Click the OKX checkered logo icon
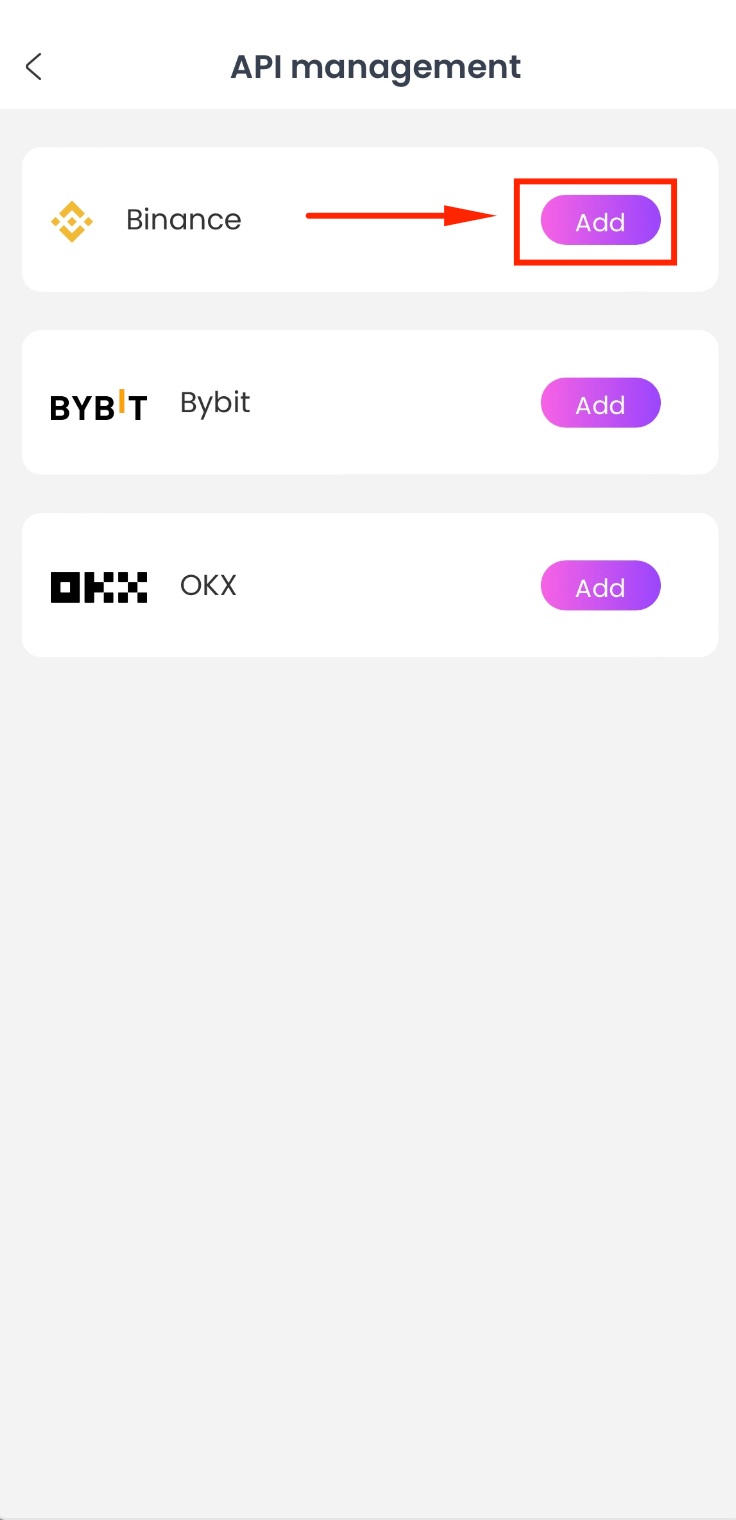Image resolution: width=736 pixels, height=1520 pixels. click(98, 586)
